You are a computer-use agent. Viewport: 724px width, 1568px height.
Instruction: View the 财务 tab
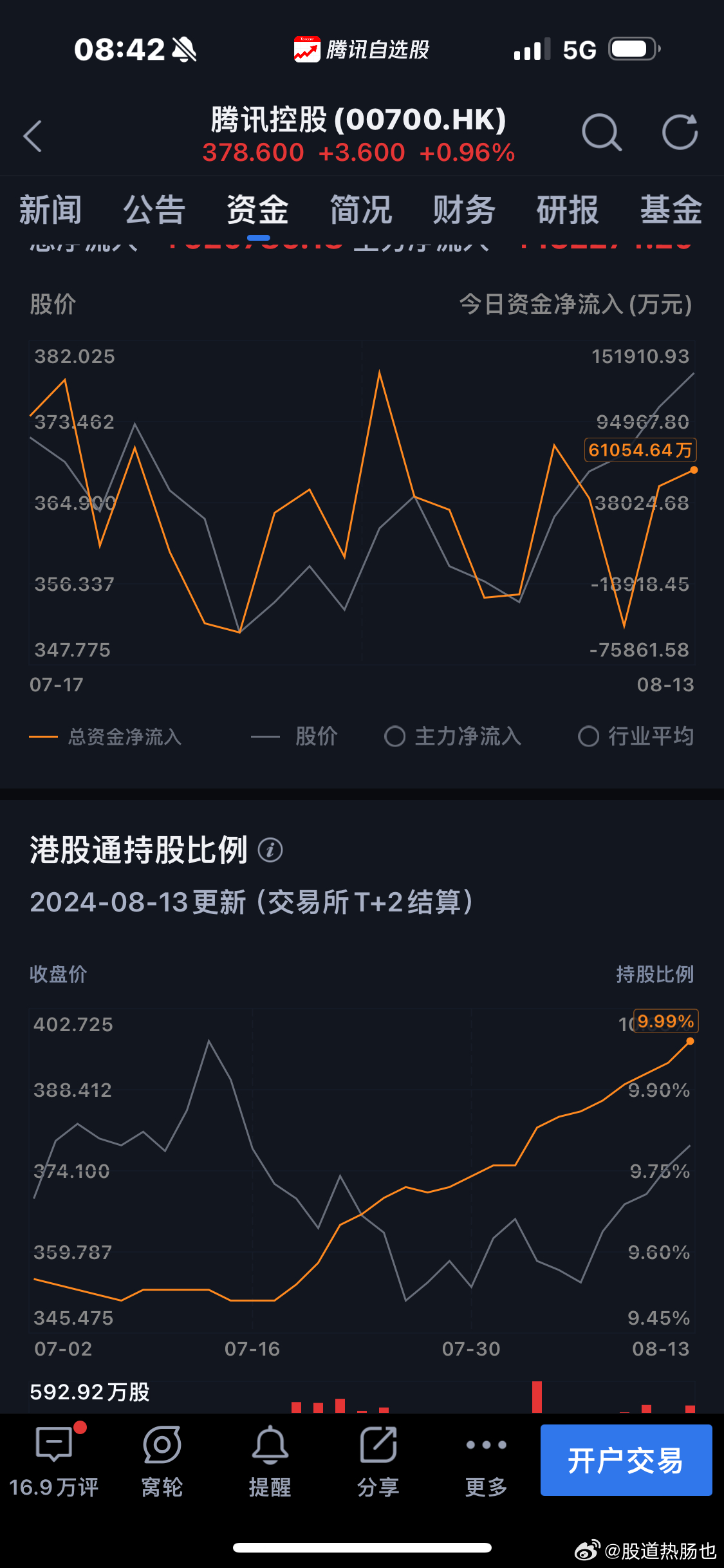[464, 210]
